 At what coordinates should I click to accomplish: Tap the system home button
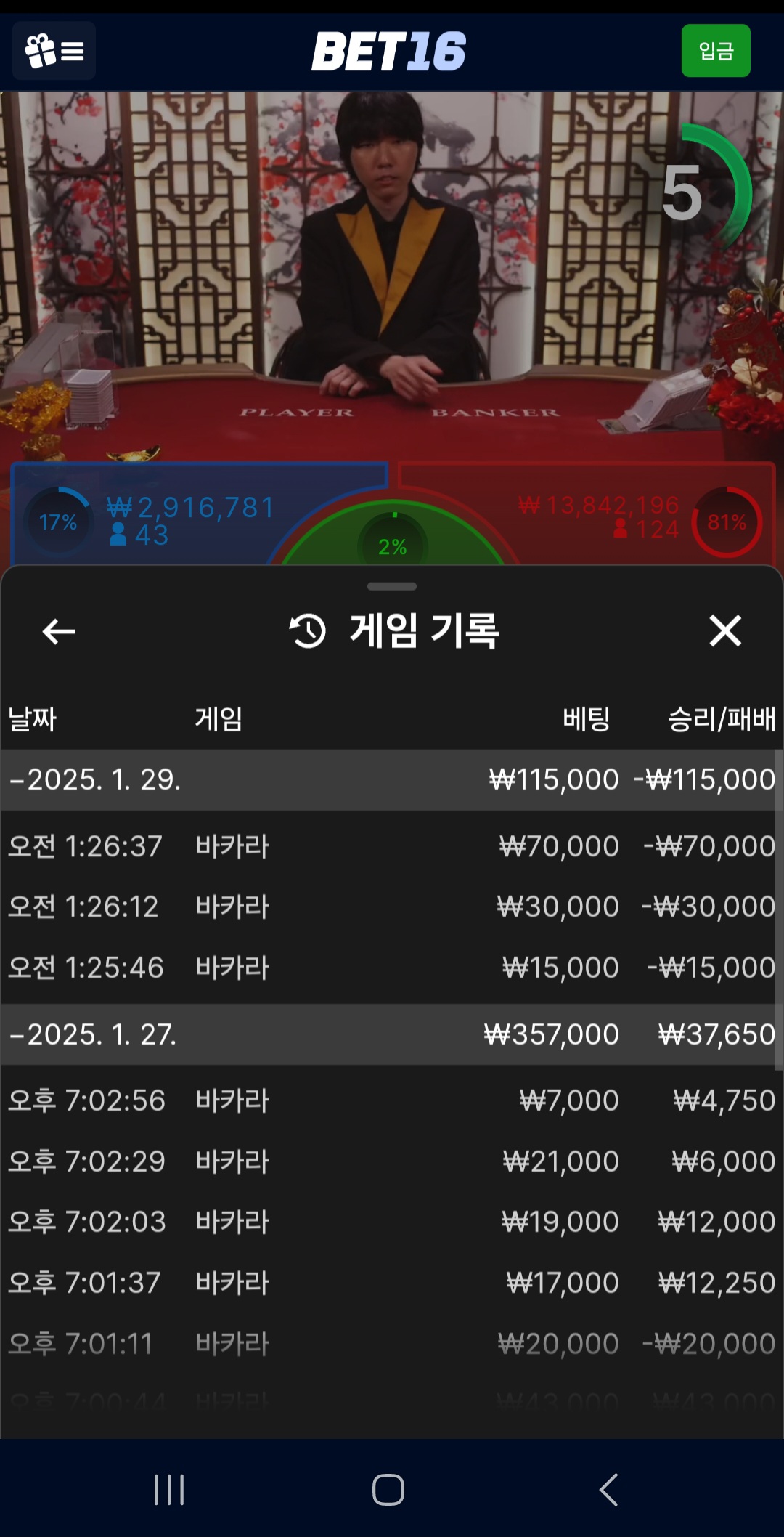coord(388,1490)
